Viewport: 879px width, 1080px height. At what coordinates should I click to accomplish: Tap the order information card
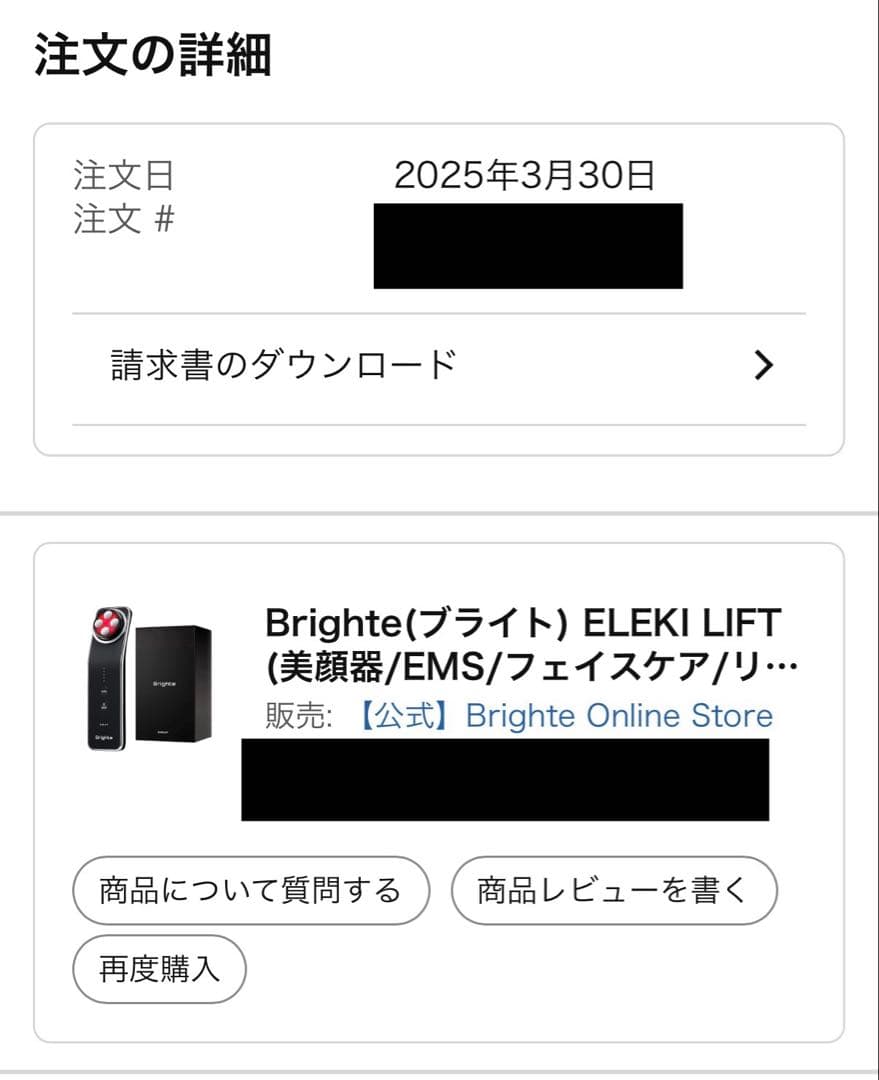point(440,290)
